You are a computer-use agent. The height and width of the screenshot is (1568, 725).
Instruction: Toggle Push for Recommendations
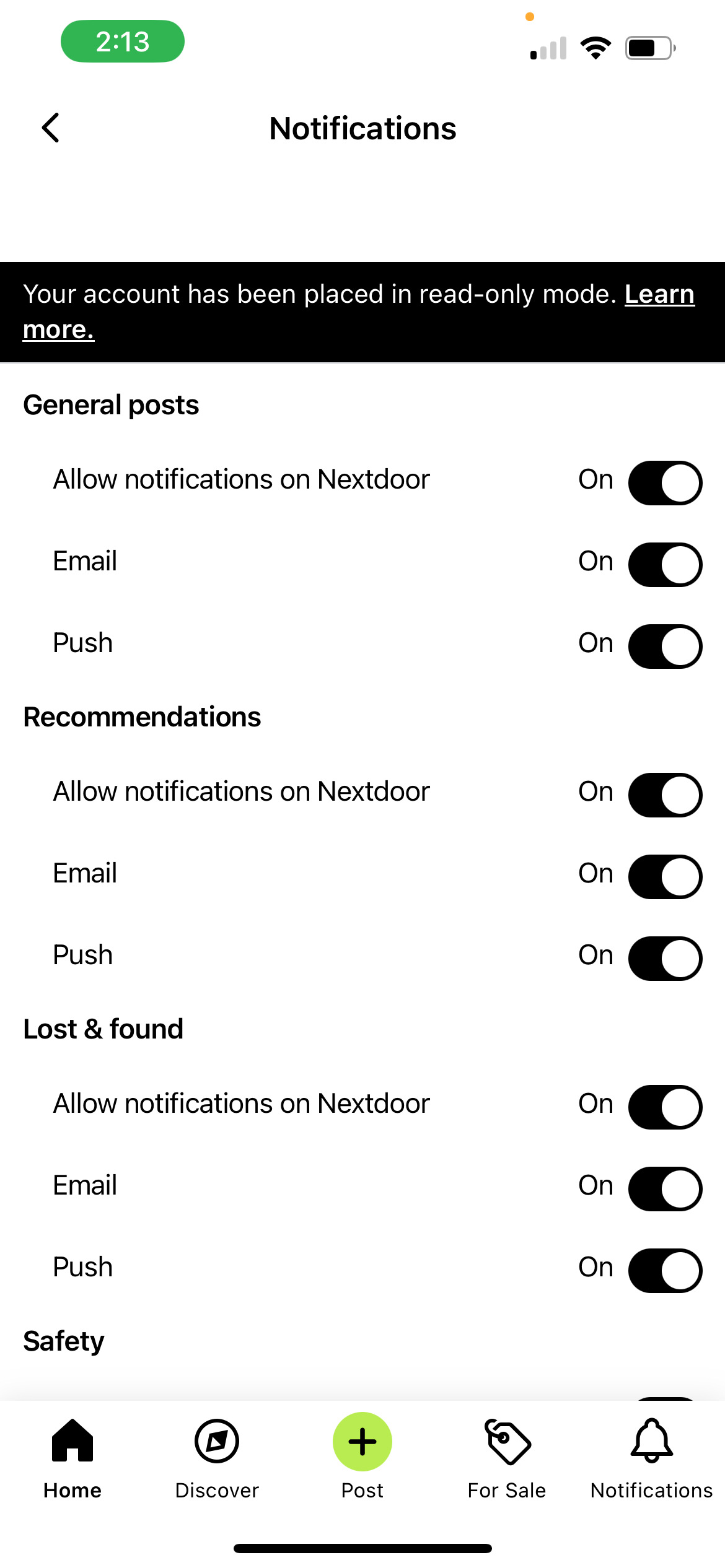pyautogui.click(x=665, y=958)
